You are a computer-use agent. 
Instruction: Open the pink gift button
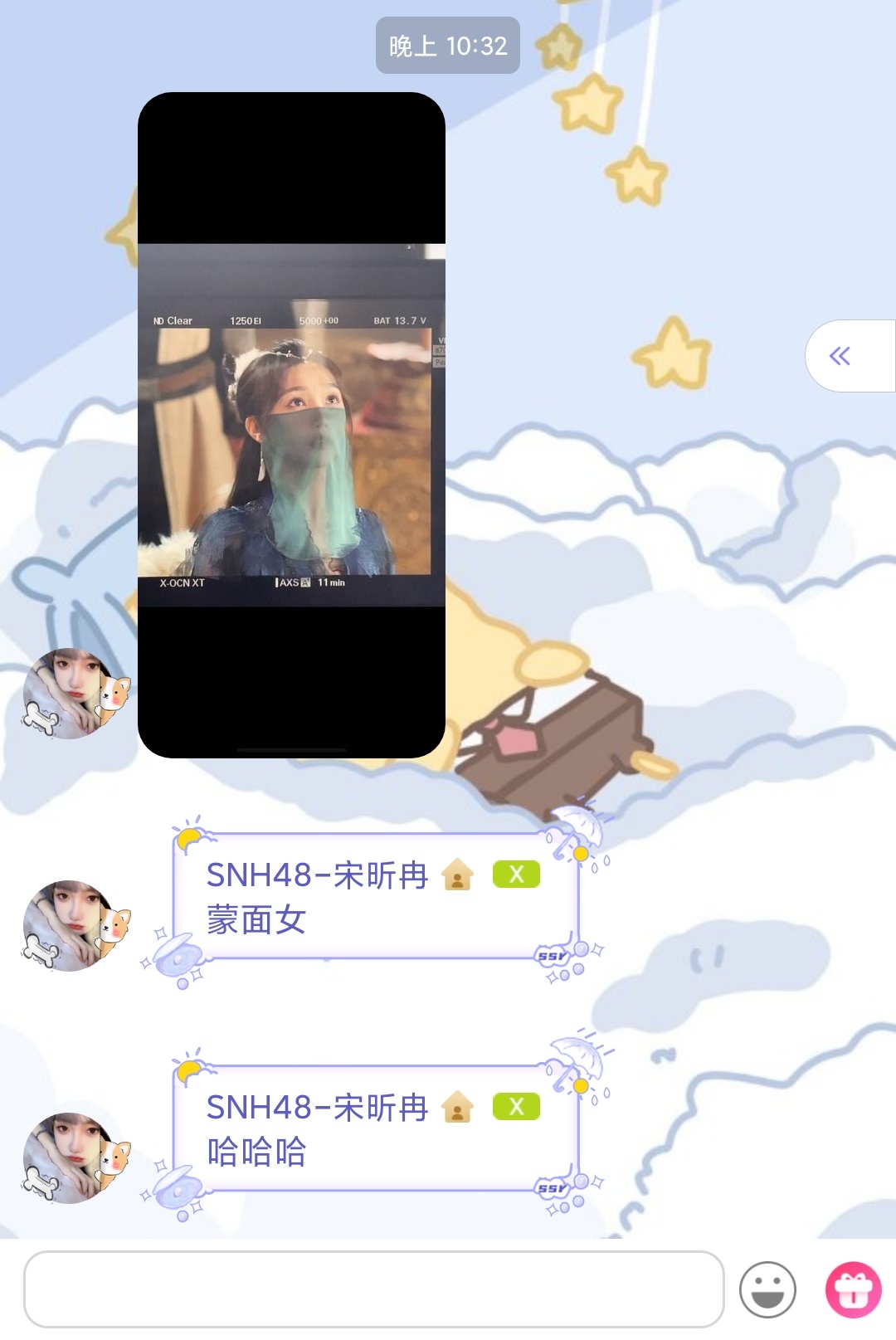853,1289
